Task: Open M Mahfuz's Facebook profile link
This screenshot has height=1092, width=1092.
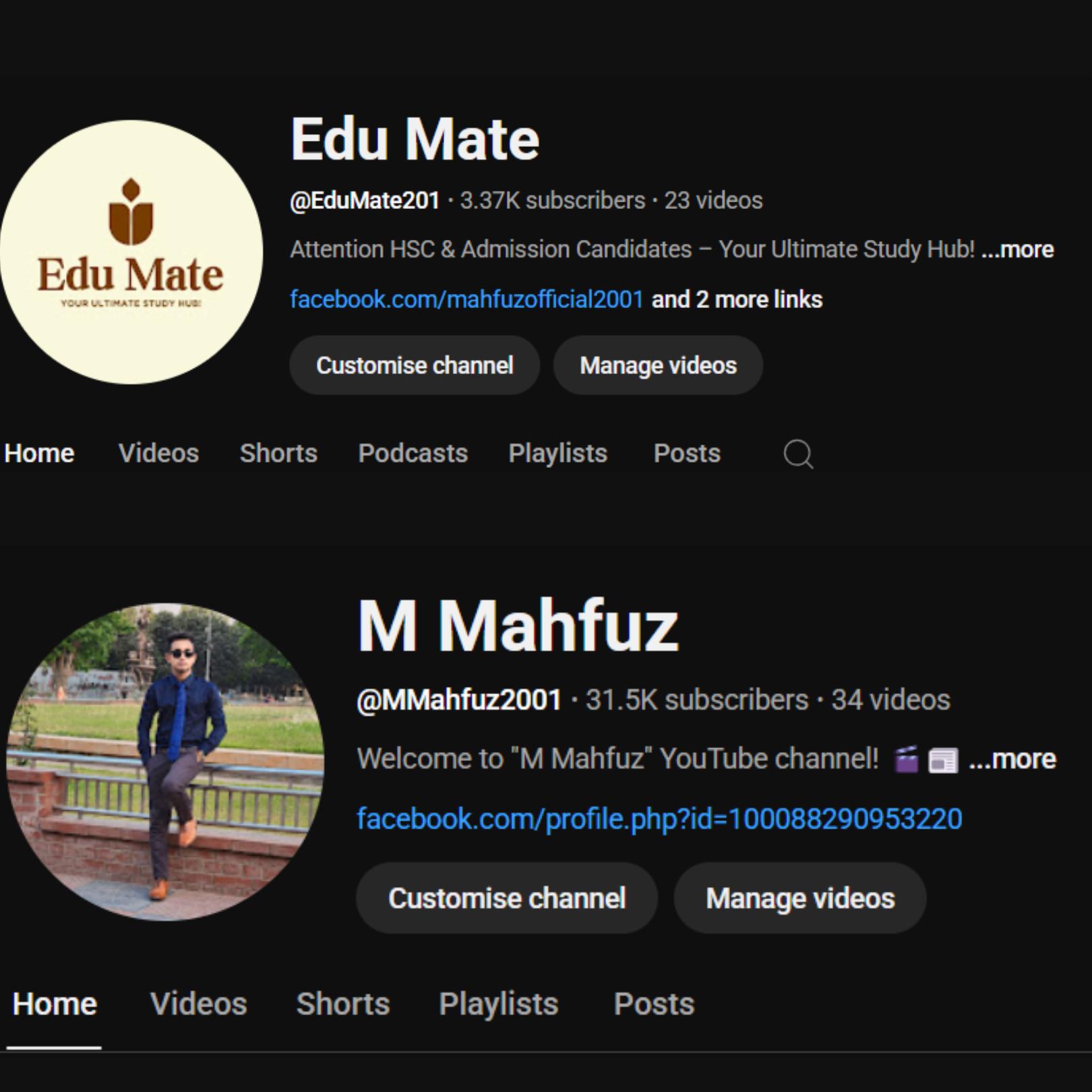Action: pyautogui.click(x=659, y=819)
